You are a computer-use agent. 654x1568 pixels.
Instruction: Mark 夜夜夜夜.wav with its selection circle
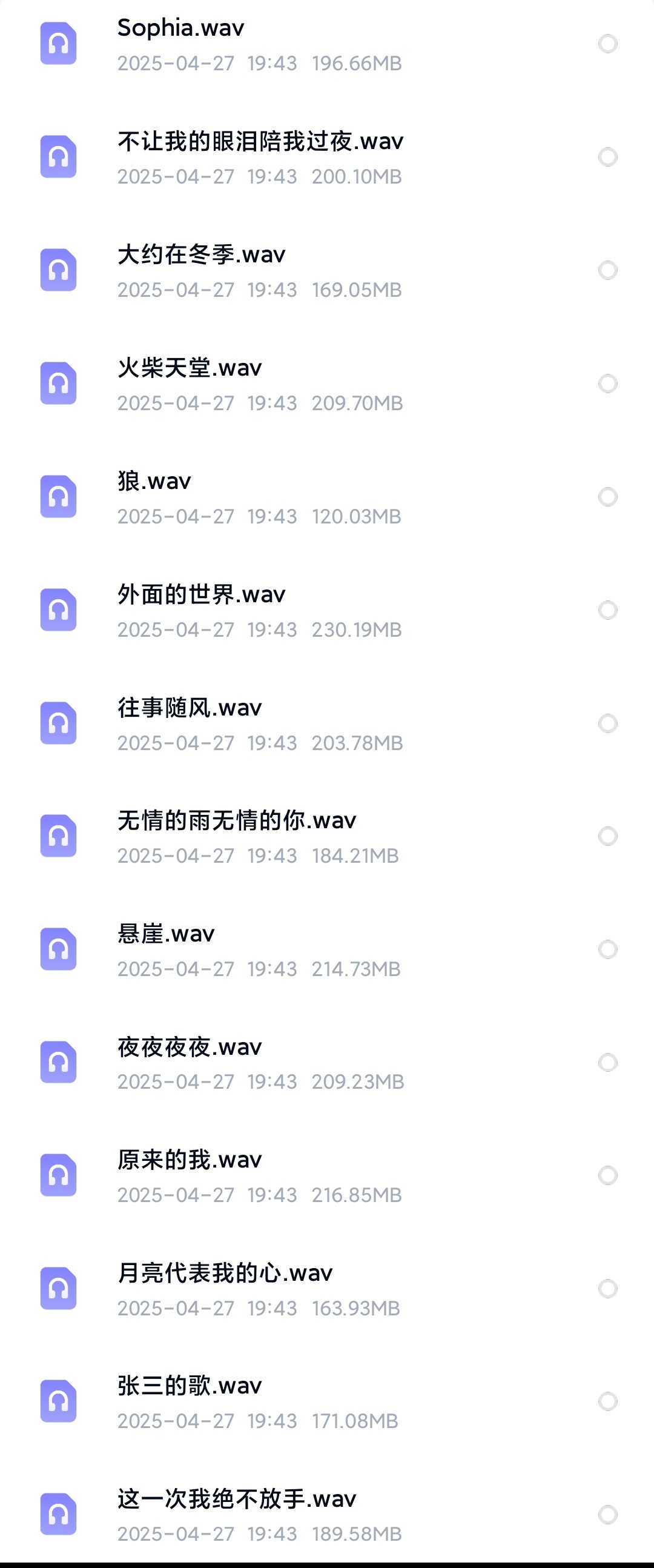[x=607, y=1062]
